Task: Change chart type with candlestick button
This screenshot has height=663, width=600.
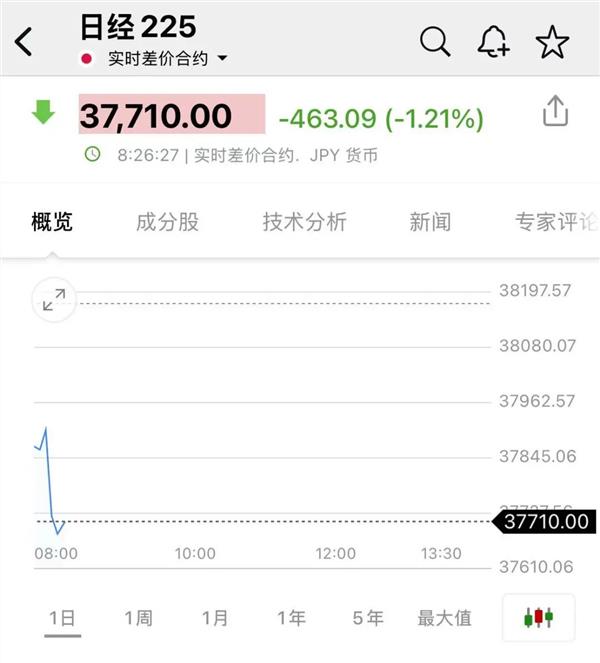Action: pyautogui.click(x=538, y=617)
